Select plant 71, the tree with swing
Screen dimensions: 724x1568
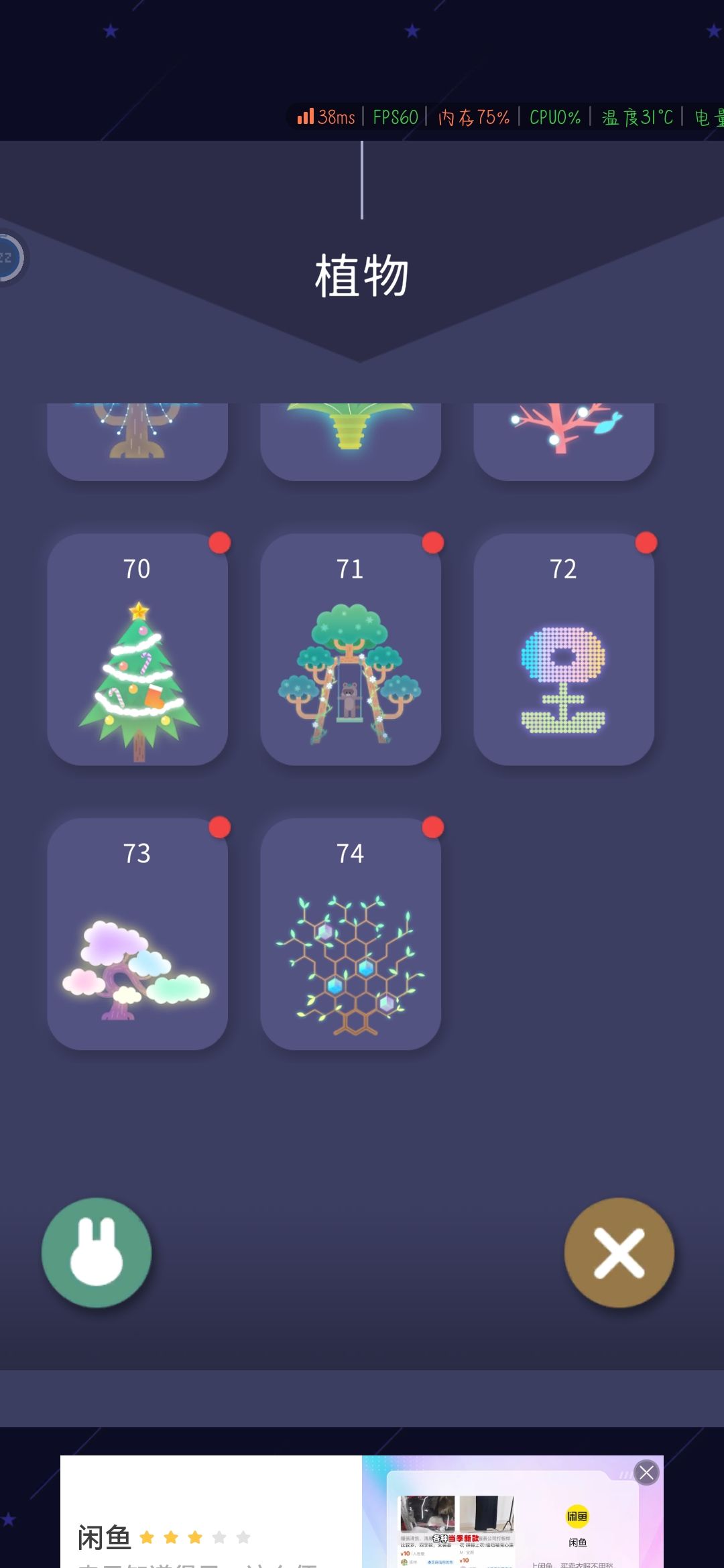click(x=351, y=649)
